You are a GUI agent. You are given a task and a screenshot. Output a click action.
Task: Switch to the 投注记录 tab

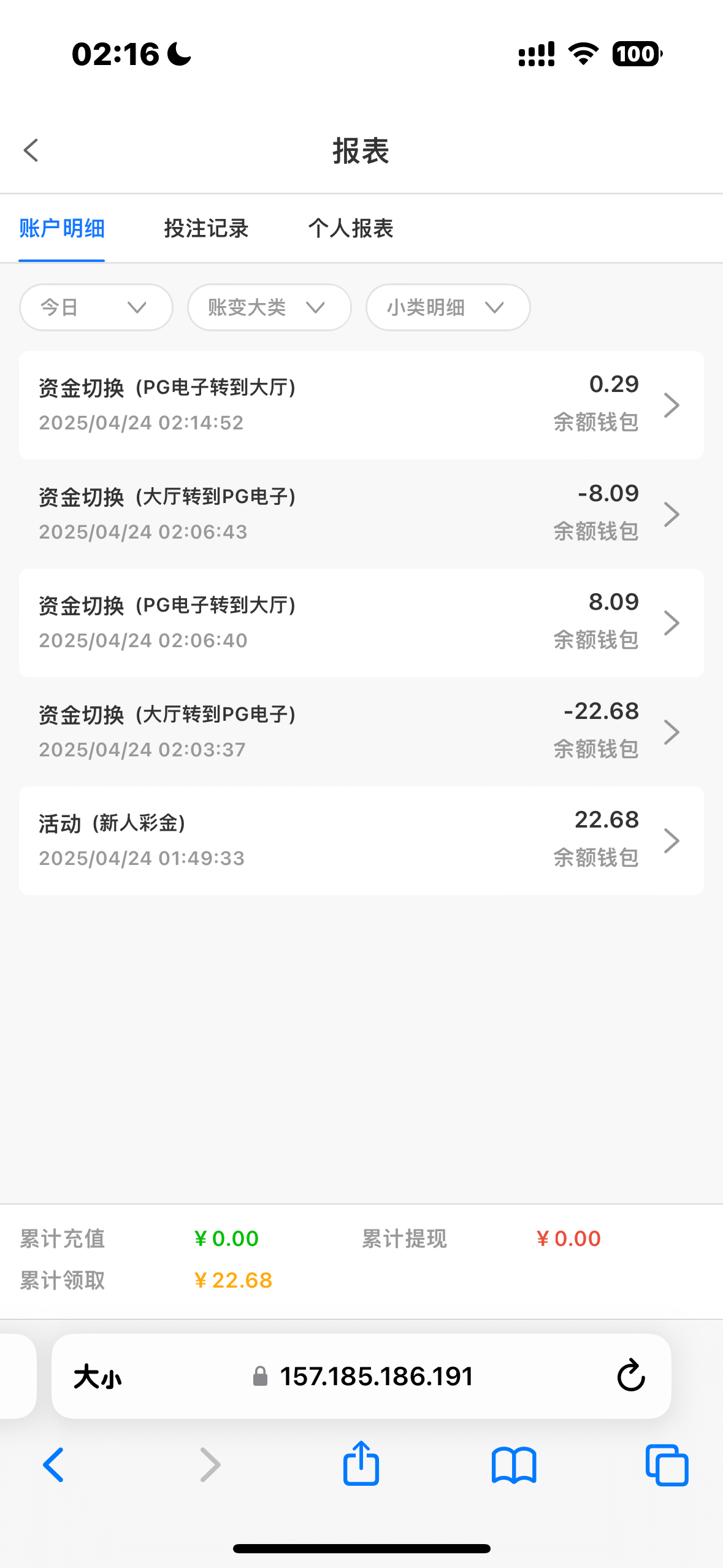pos(206,229)
